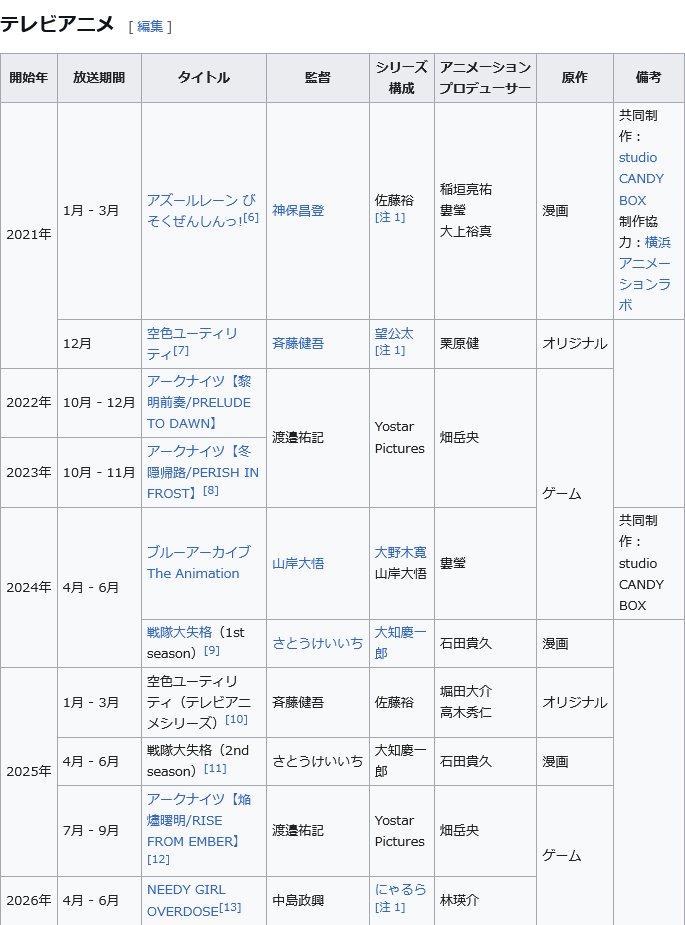Open アークナイツ【焔燼曙明/RISE FROM EMBER】

pos(199,820)
